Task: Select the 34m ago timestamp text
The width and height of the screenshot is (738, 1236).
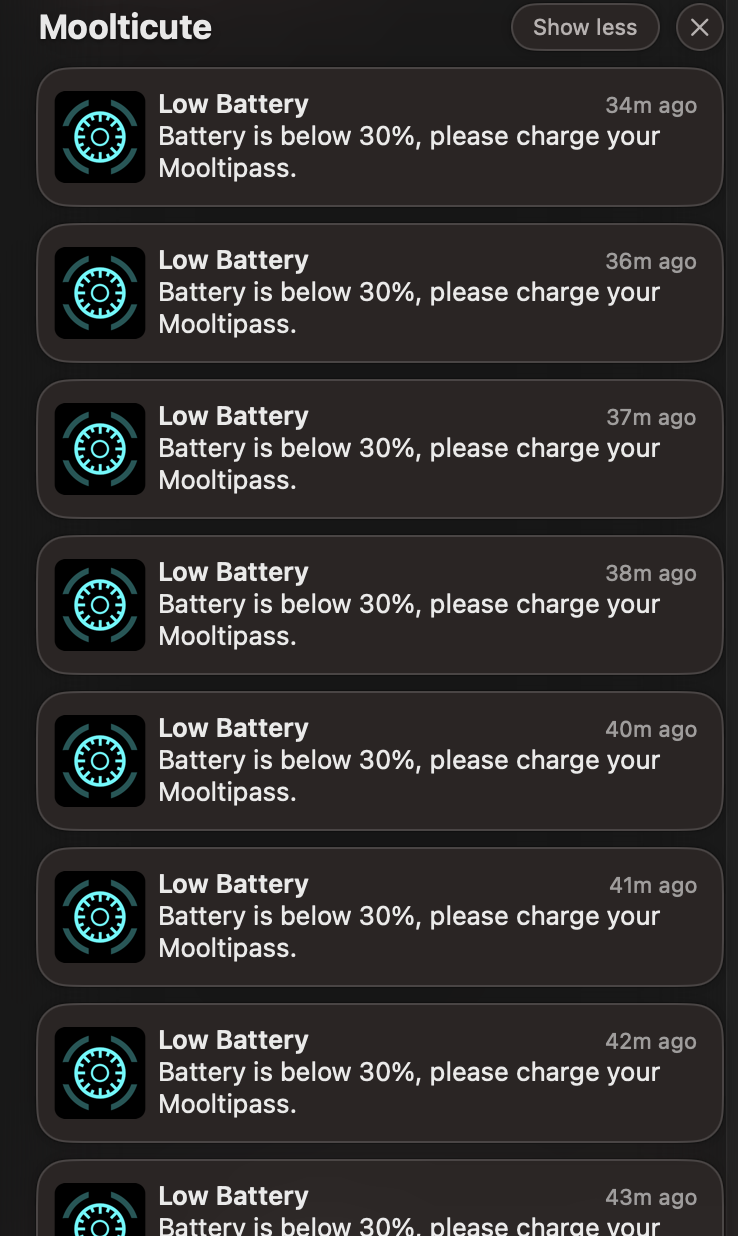Action: click(x=651, y=105)
